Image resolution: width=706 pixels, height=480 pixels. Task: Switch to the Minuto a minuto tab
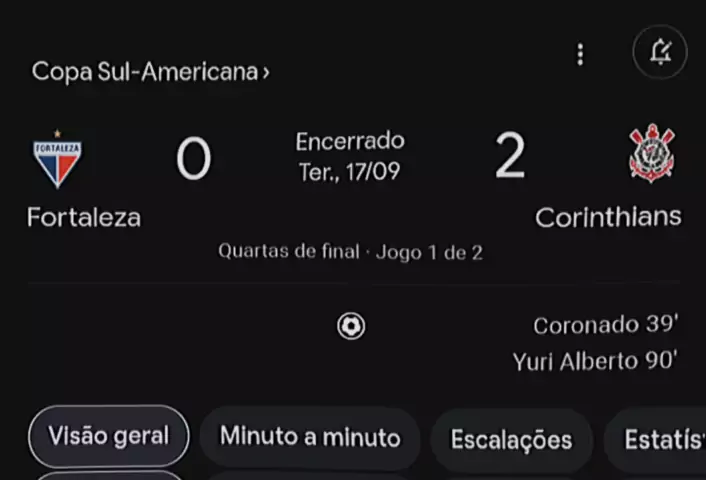310,437
